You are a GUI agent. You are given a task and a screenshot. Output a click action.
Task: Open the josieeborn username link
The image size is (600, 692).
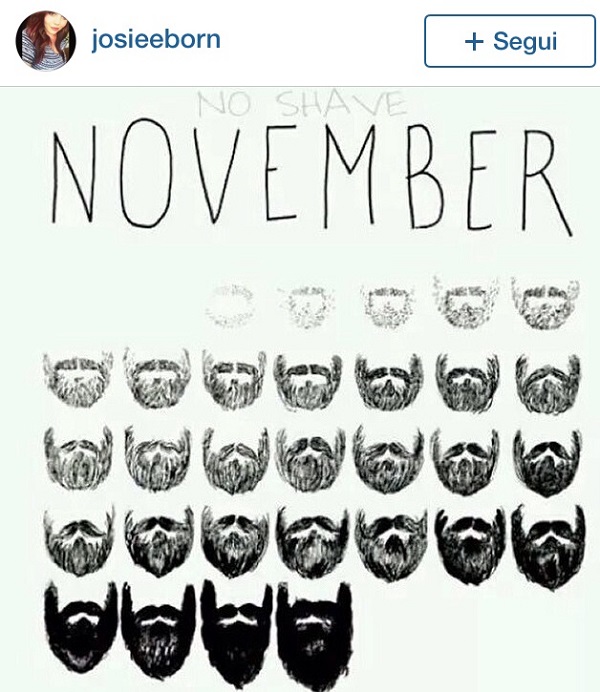(155, 41)
